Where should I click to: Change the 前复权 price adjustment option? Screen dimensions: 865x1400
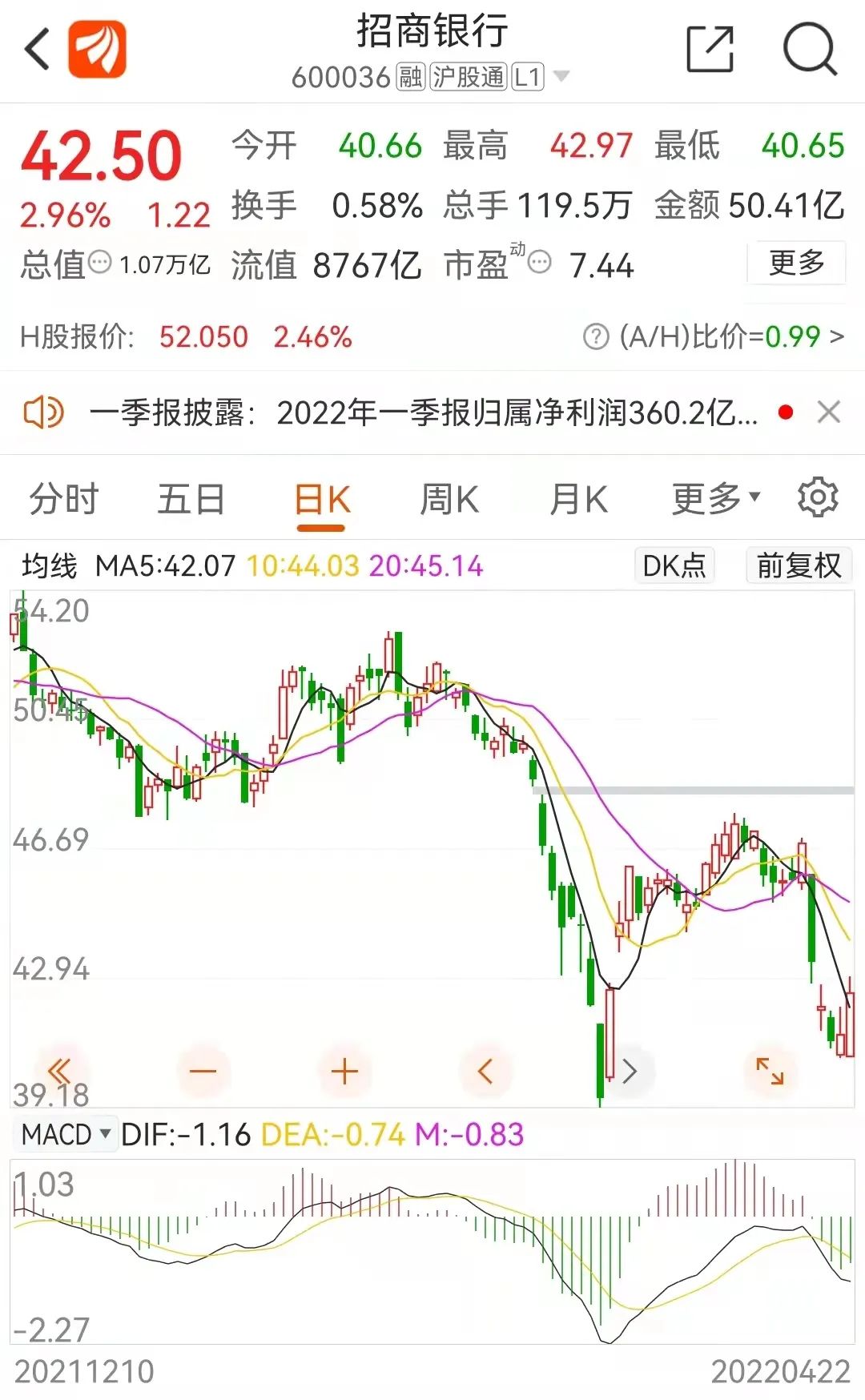coord(799,566)
